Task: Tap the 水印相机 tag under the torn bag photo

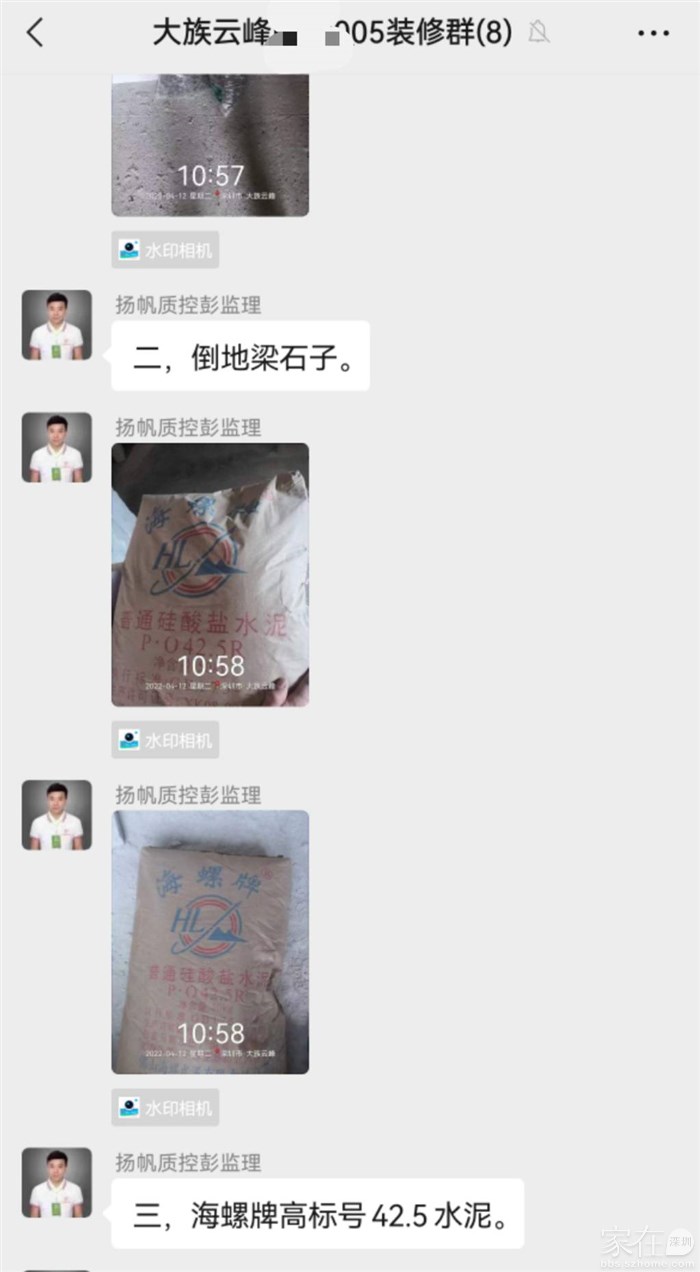Action: coord(165,740)
